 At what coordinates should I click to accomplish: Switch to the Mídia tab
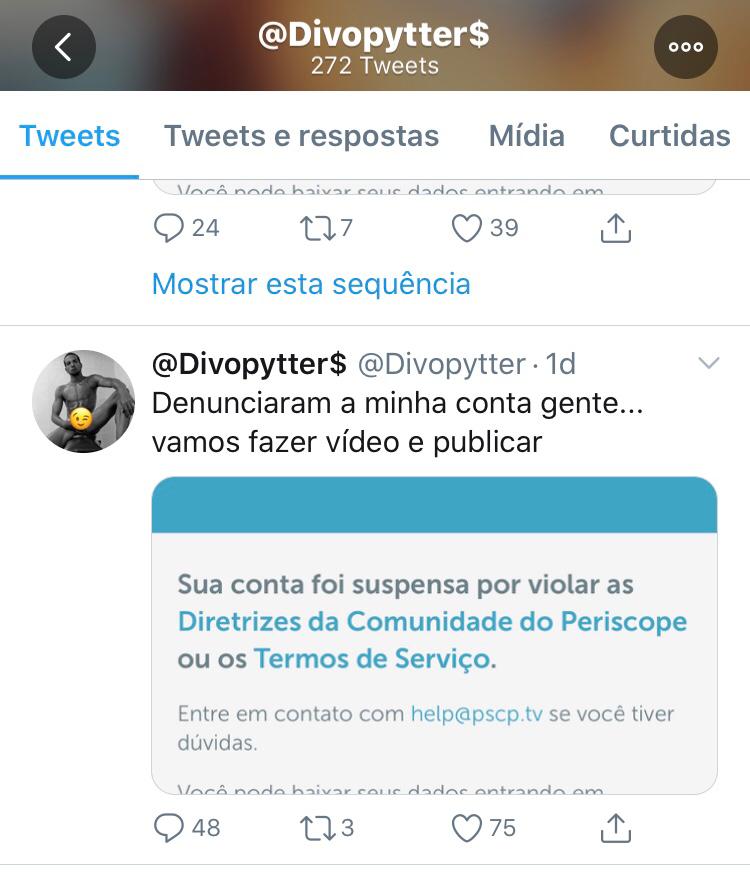point(526,136)
